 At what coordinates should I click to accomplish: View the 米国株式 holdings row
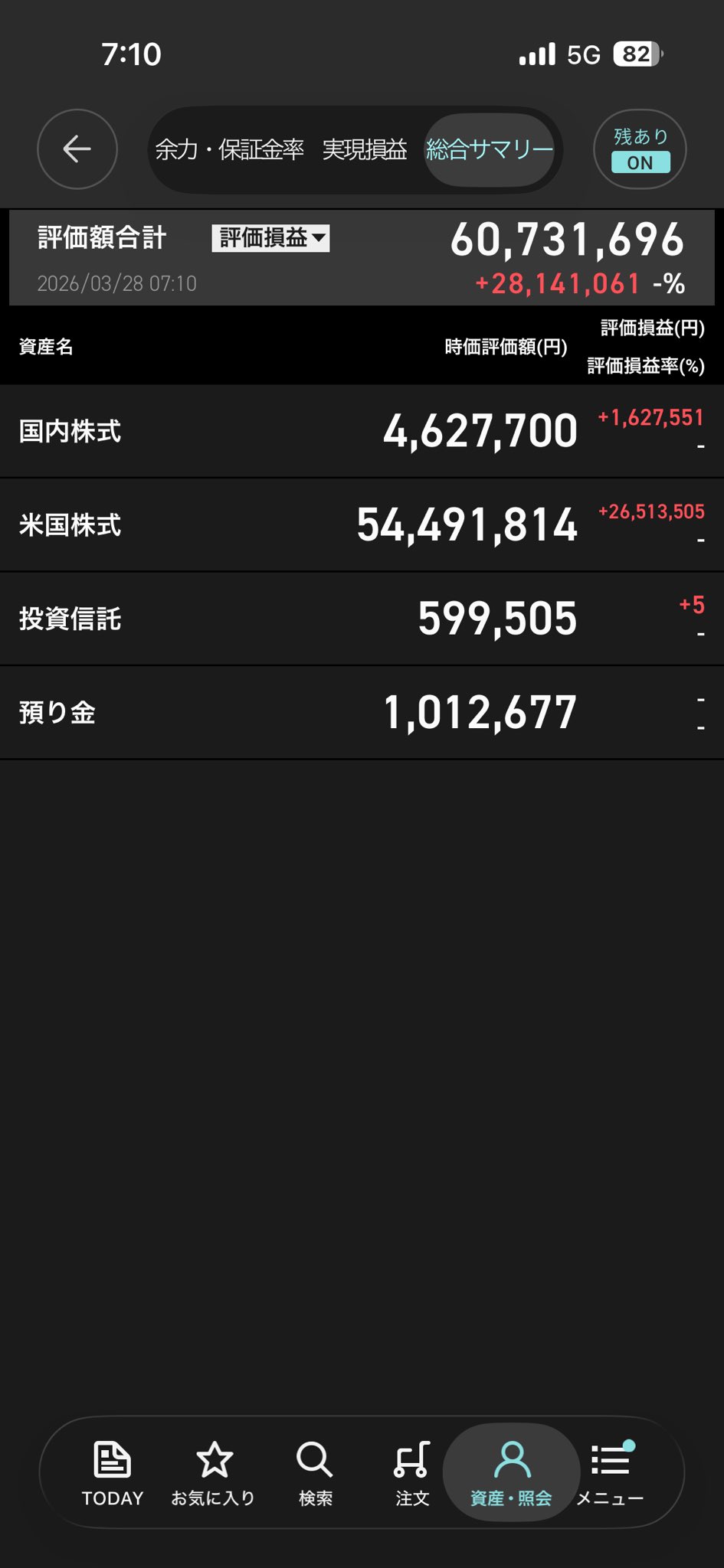[x=362, y=525]
